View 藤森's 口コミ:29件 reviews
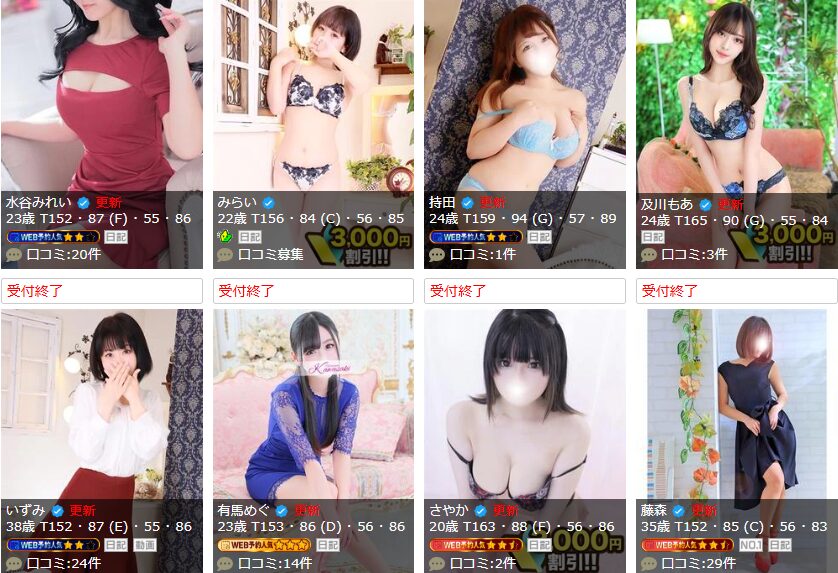 700,563
